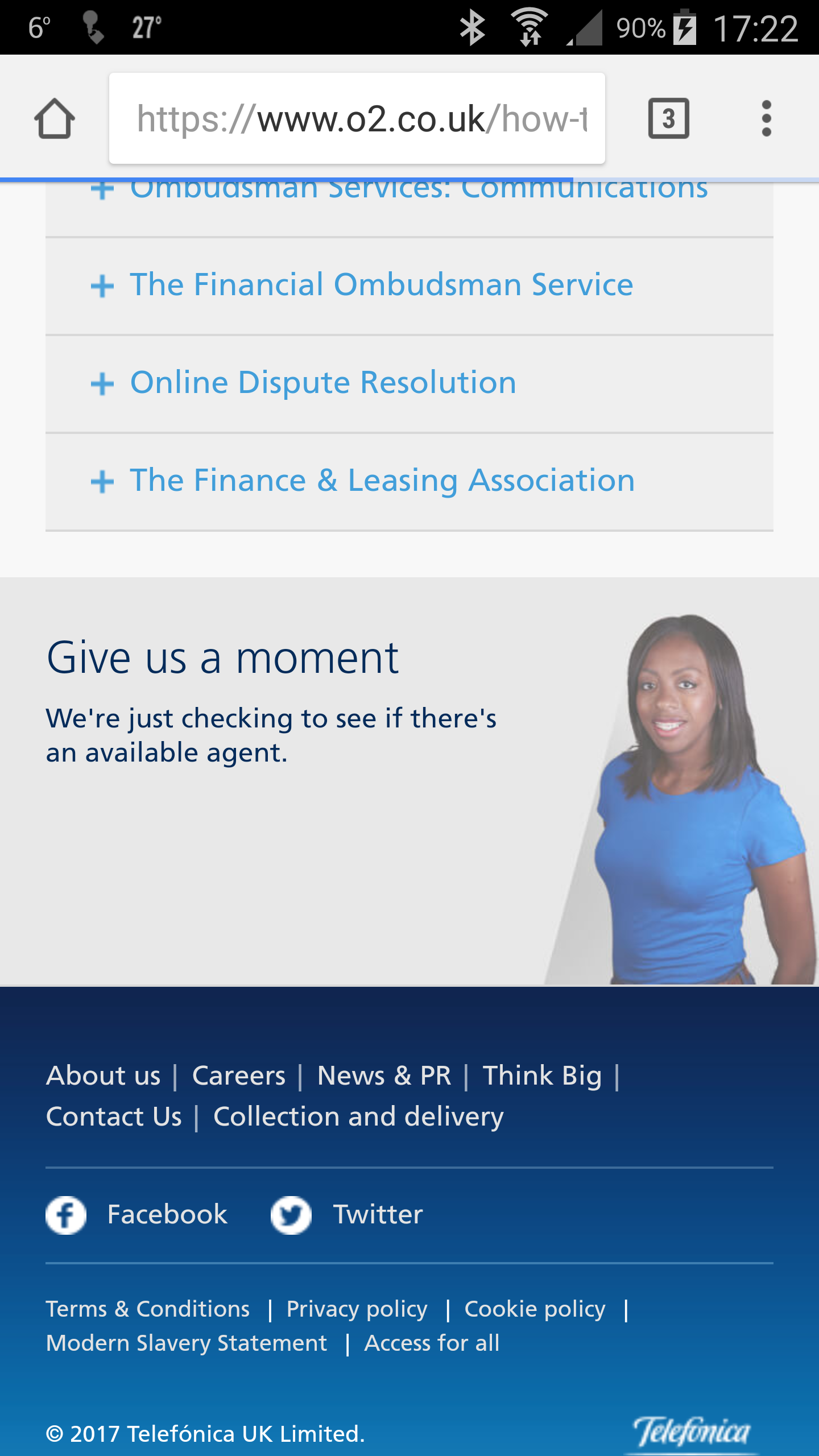
Task: Read the Terms & Conditions
Action: click(x=148, y=1309)
